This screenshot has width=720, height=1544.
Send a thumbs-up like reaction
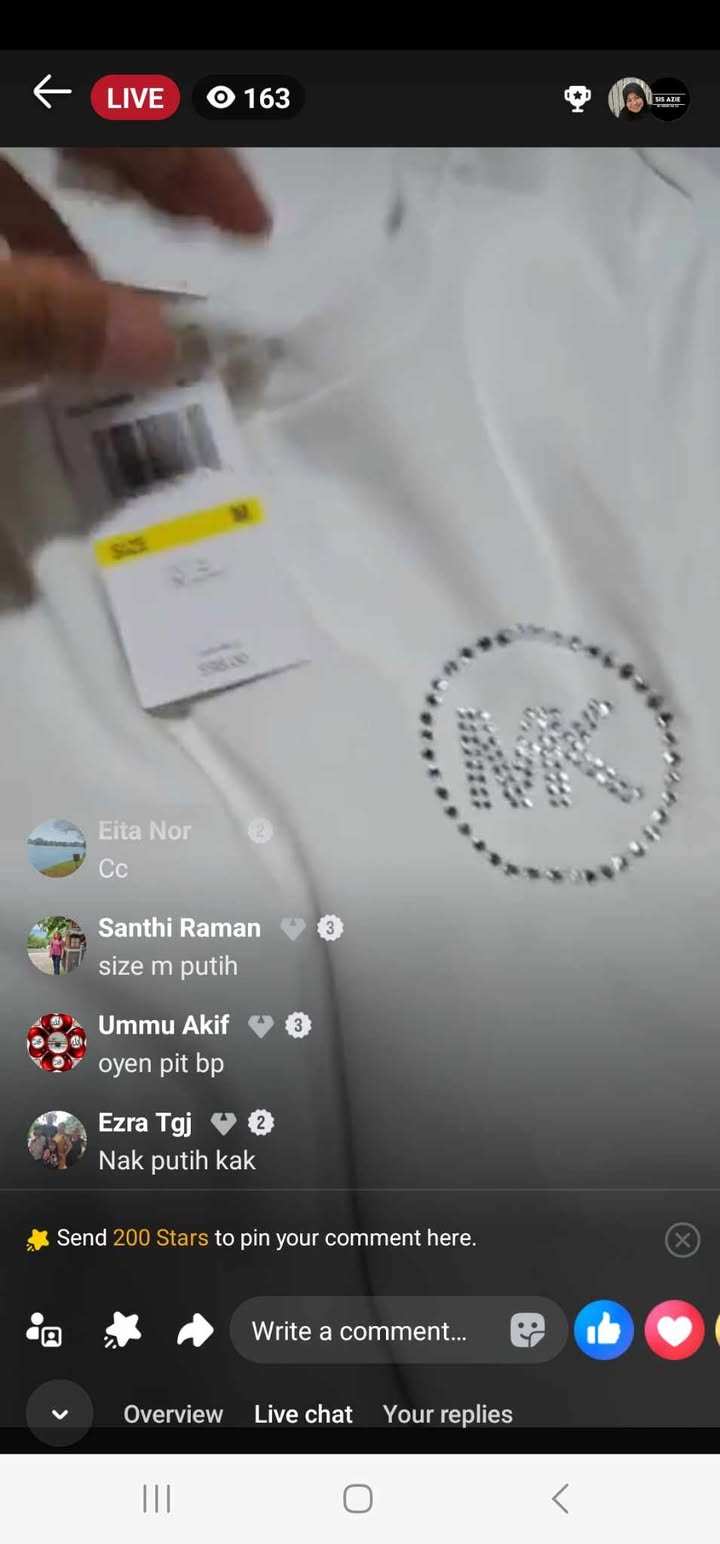pyautogui.click(x=604, y=1331)
